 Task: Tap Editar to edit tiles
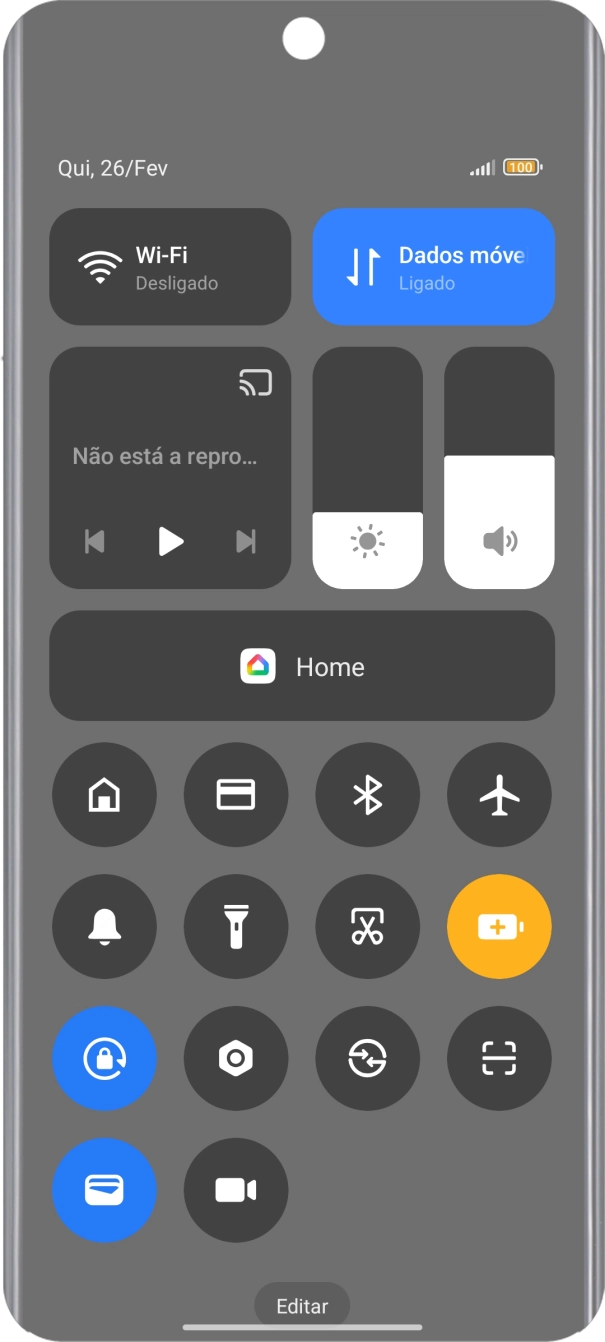coord(302,1306)
